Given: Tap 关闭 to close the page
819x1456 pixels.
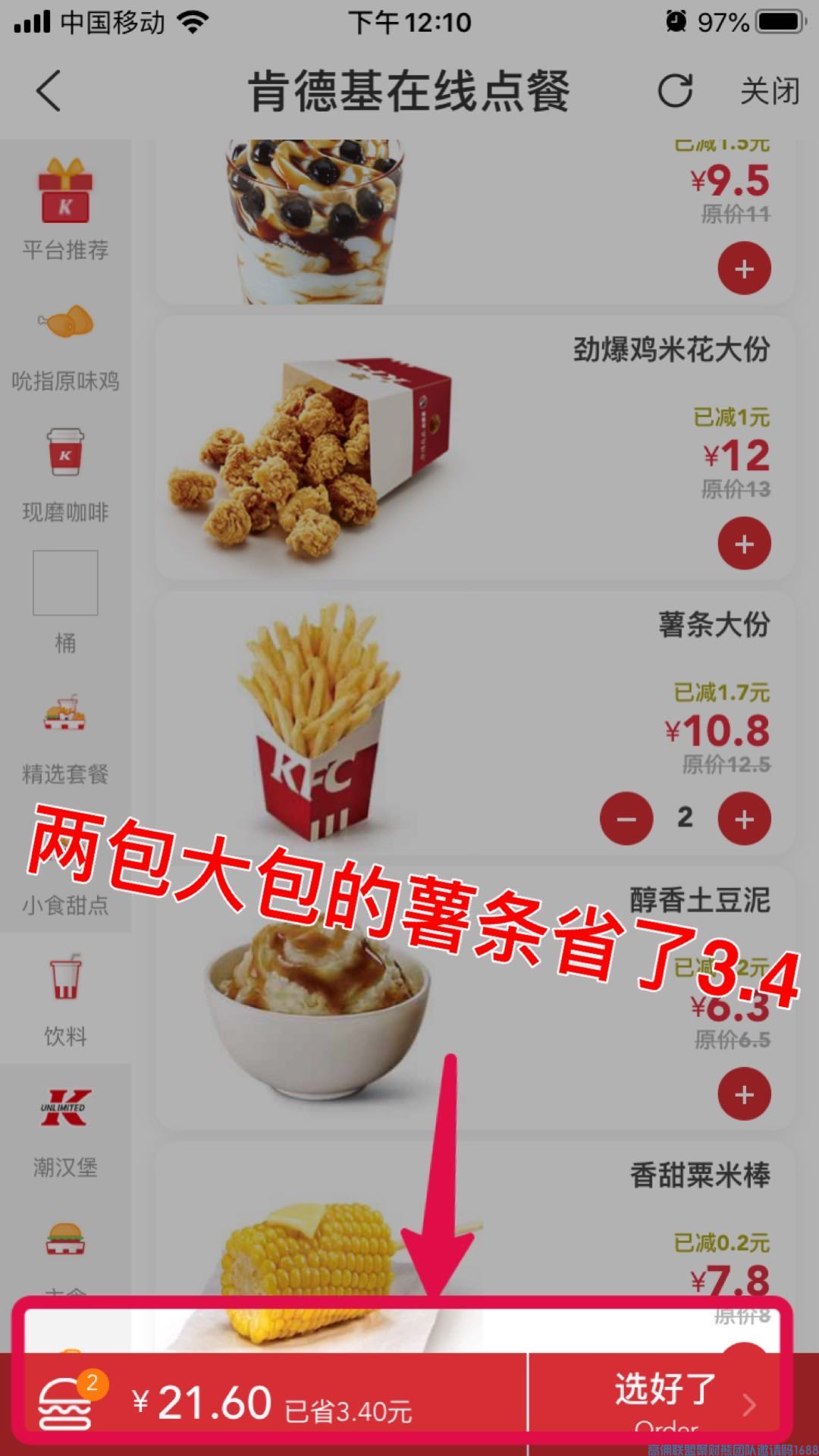Looking at the screenshot, I should [x=770, y=91].
